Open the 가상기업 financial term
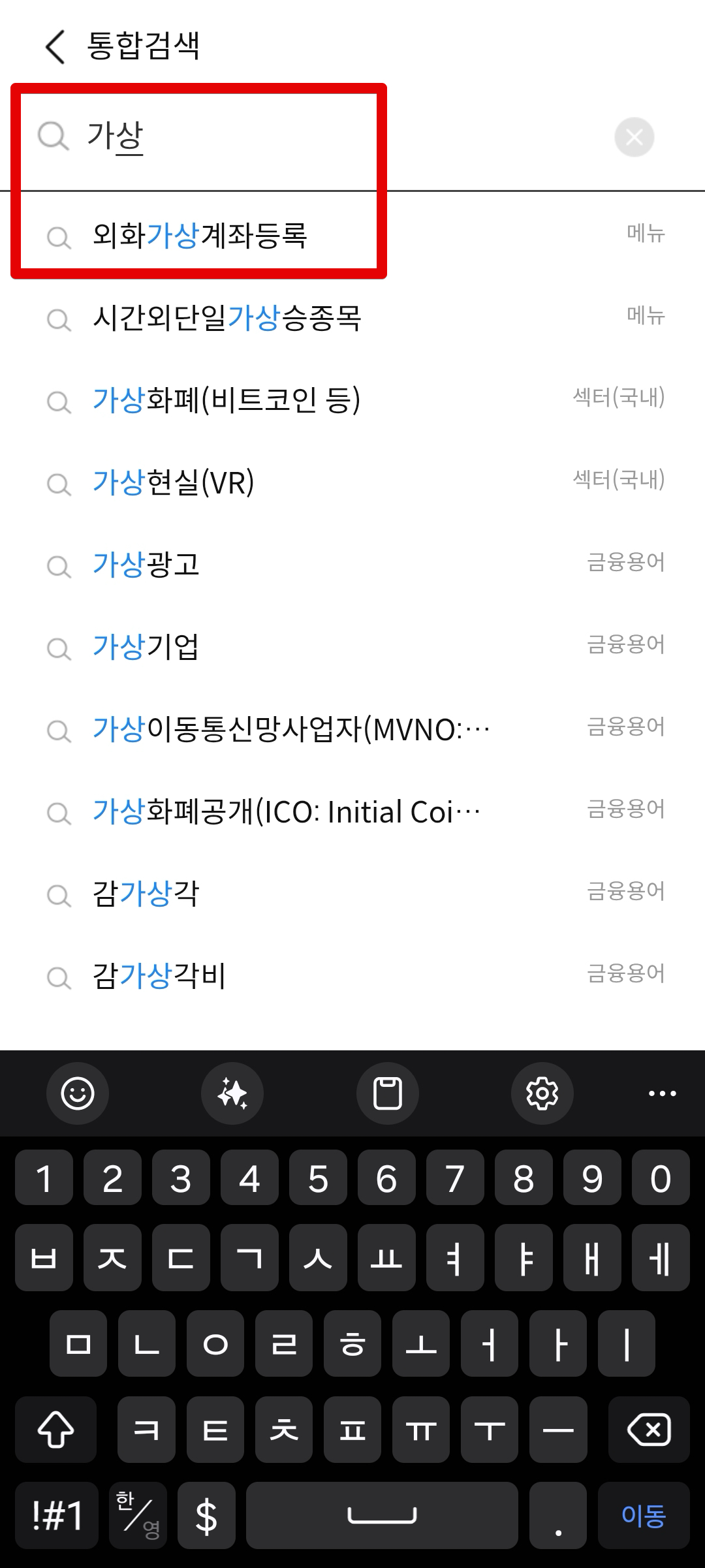This screenshot has width=705, height=1568. (x=352, y=647)
